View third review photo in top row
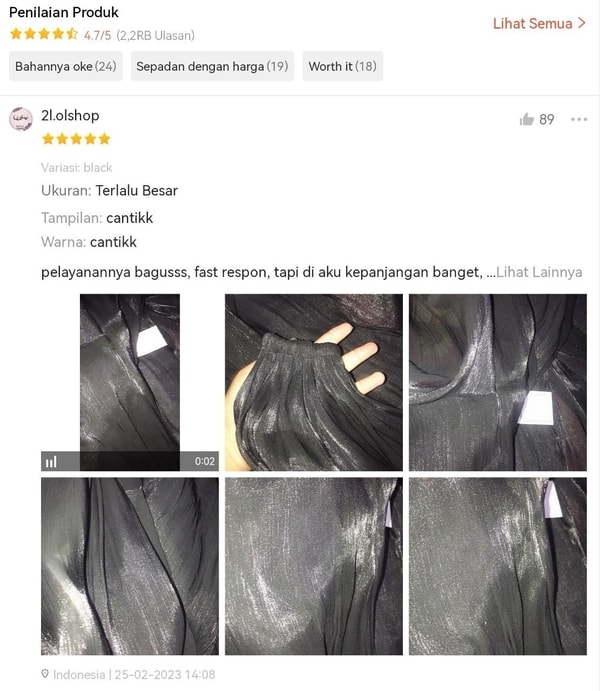Viewport: 600px width, 691px height. [498, 382]
